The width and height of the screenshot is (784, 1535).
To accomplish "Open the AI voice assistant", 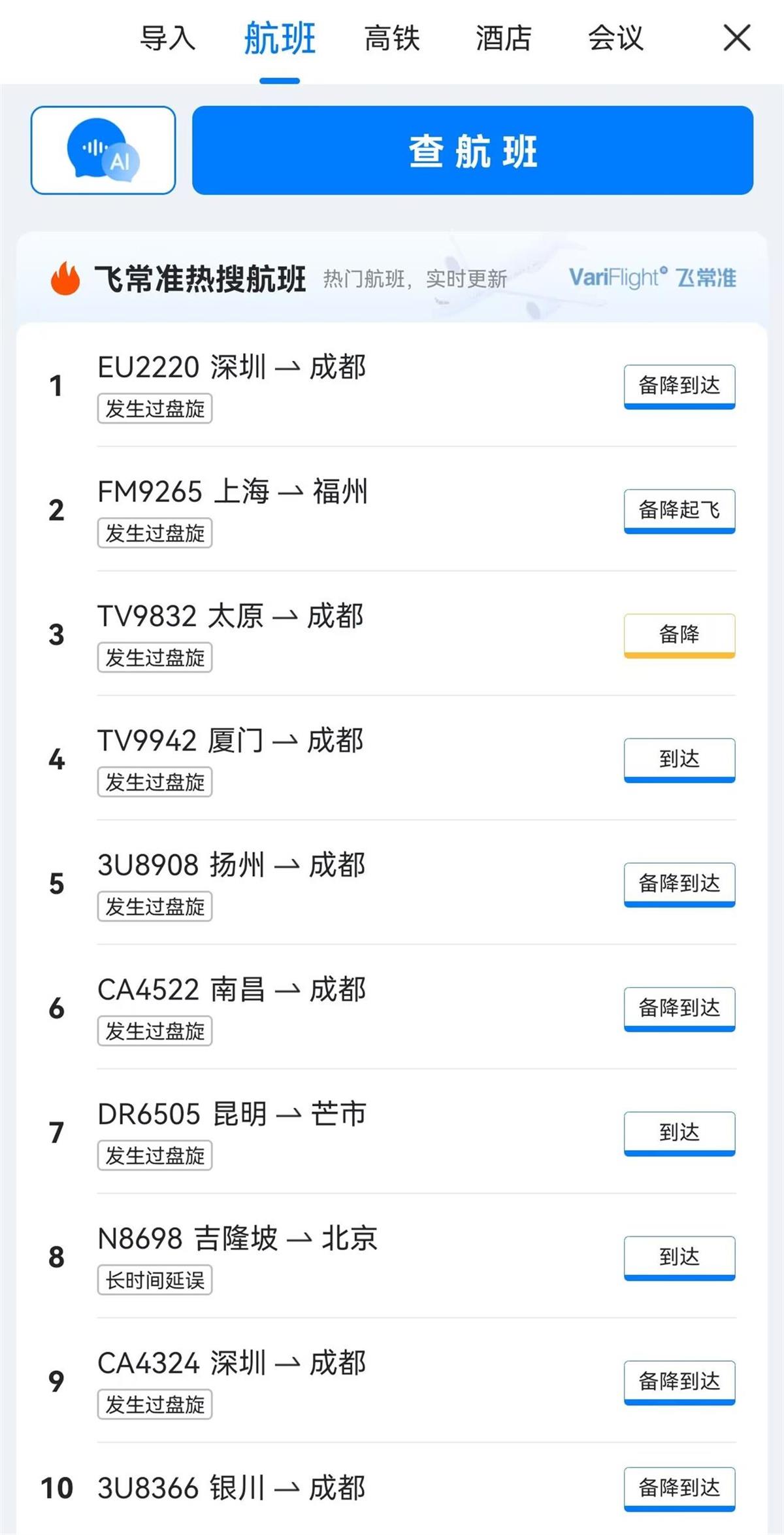I will [103, 150].
